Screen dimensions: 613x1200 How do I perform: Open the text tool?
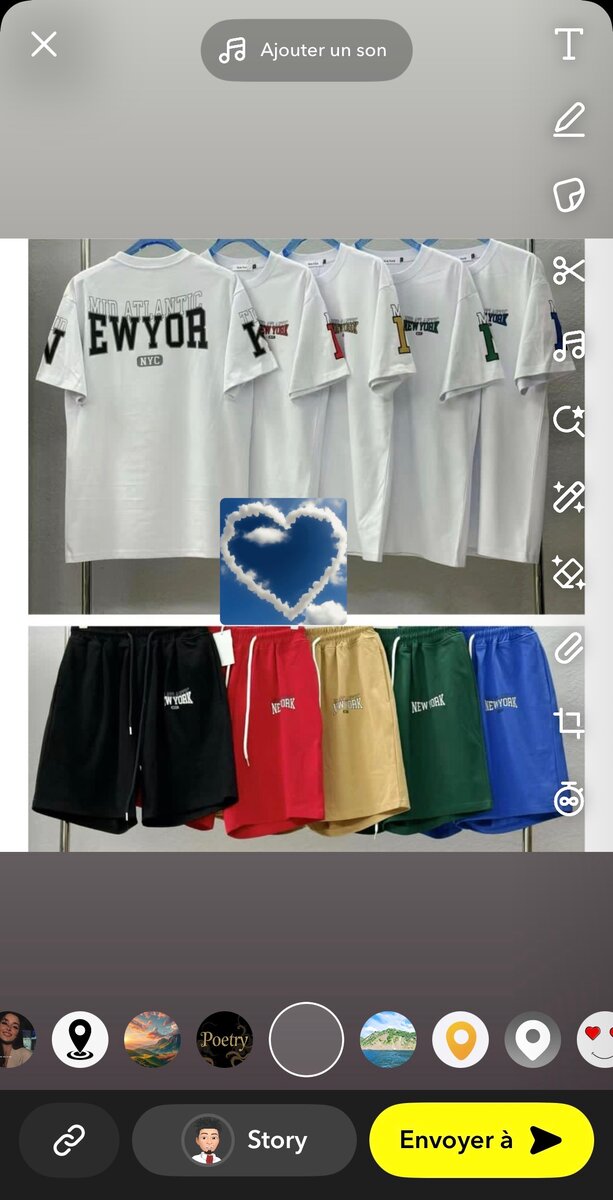(x=569, y=45)
